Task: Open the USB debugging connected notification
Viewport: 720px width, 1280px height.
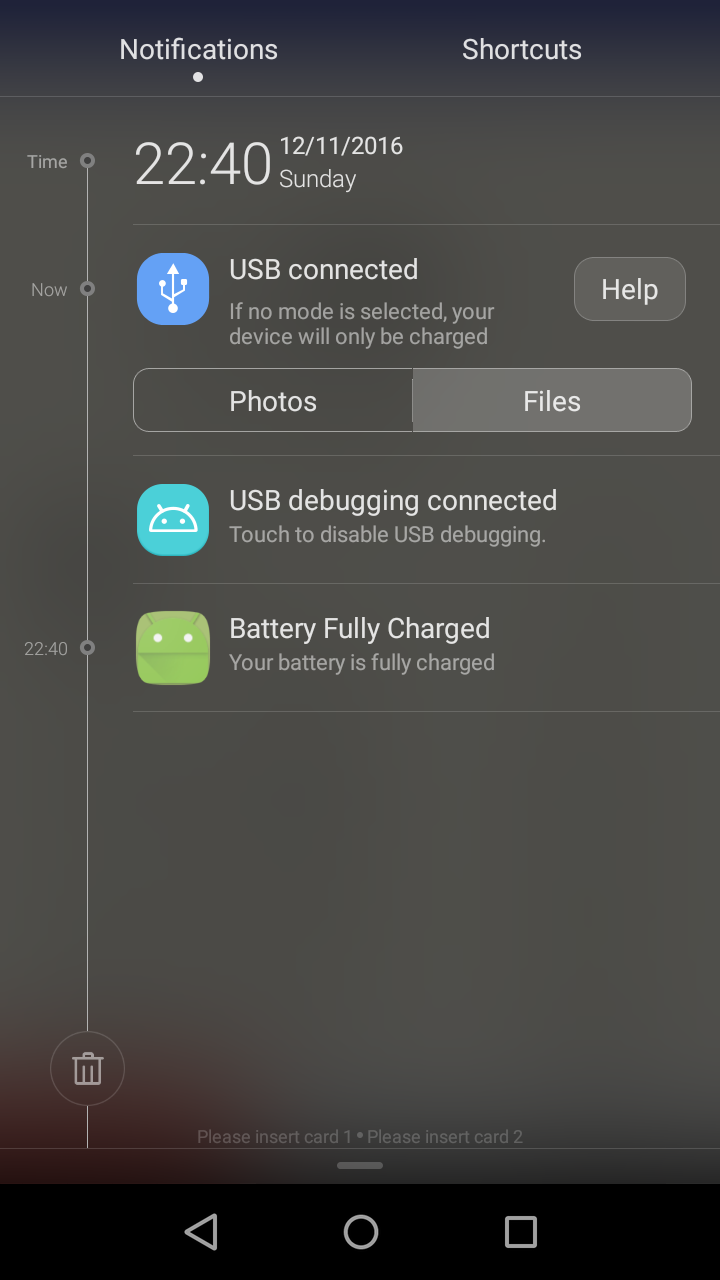Action: pos(426,519)
